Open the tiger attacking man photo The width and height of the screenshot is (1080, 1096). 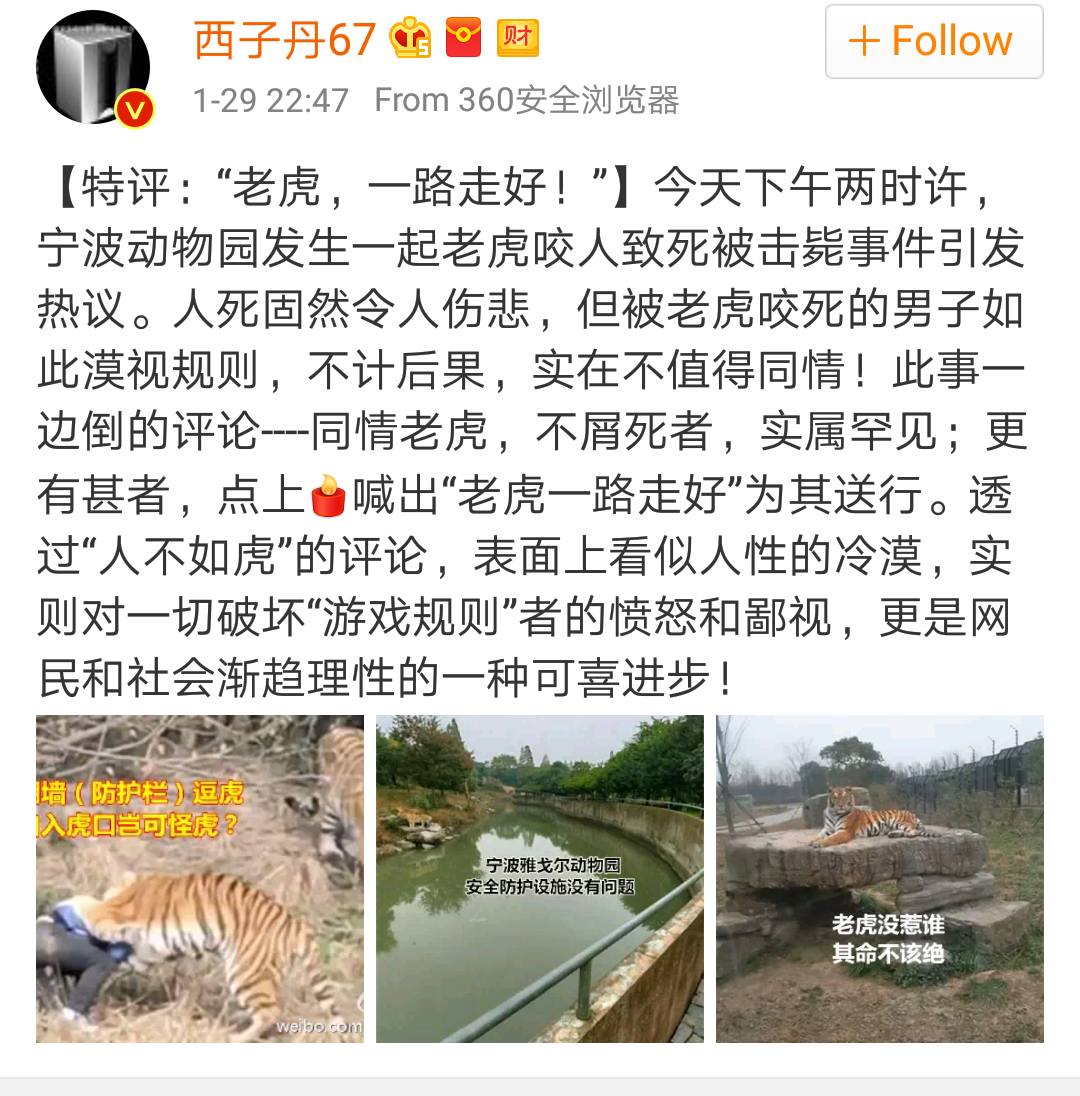click(200, 879)
